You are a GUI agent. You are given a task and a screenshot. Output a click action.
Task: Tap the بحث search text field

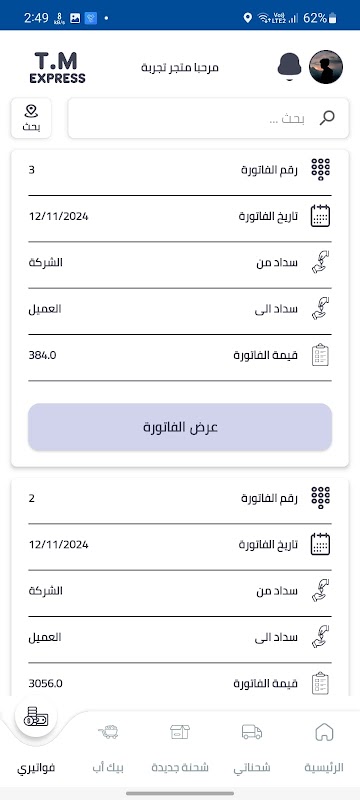209,118
